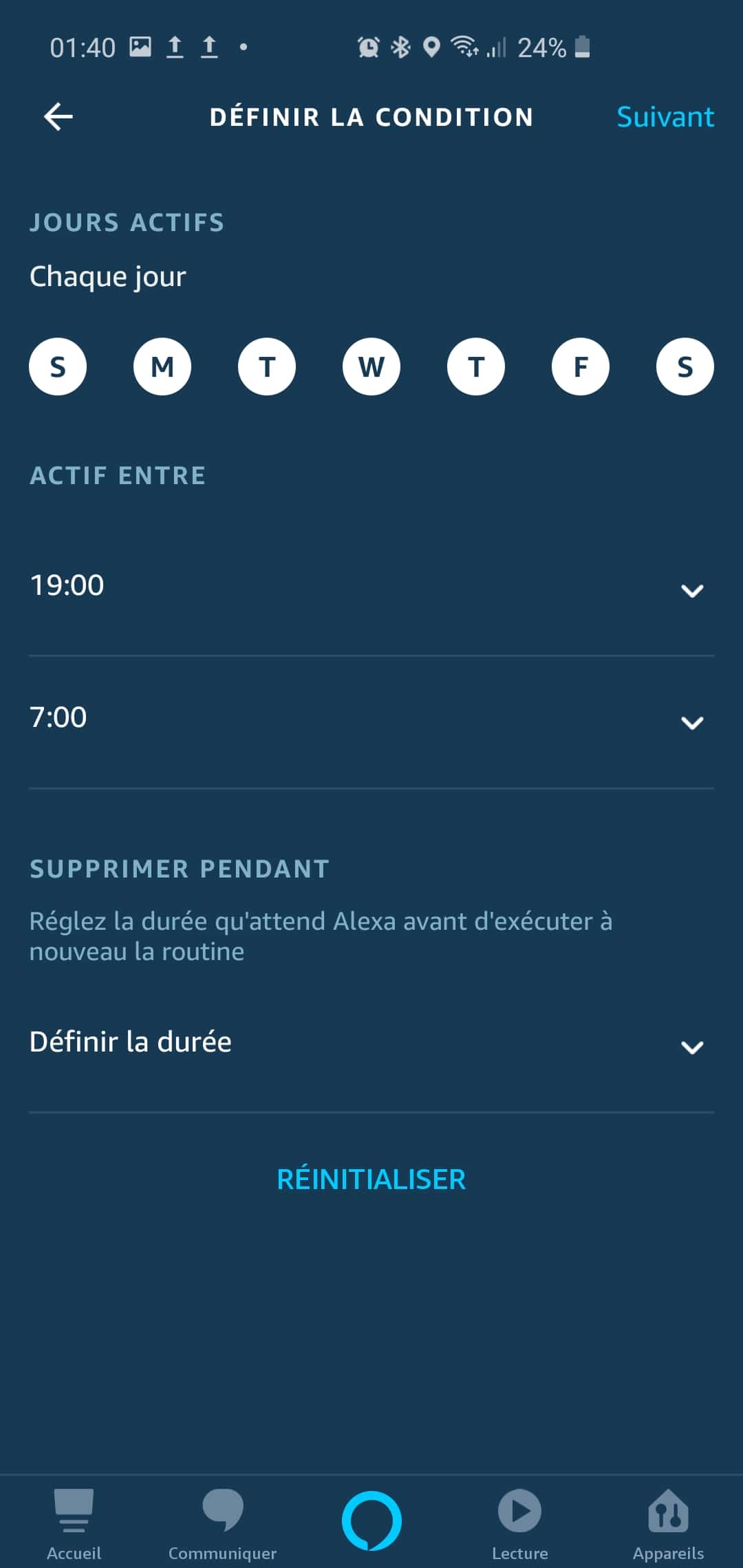Activate the Alexa voice button
Screen dimensions: 743x1568
tap(371, 1520)
